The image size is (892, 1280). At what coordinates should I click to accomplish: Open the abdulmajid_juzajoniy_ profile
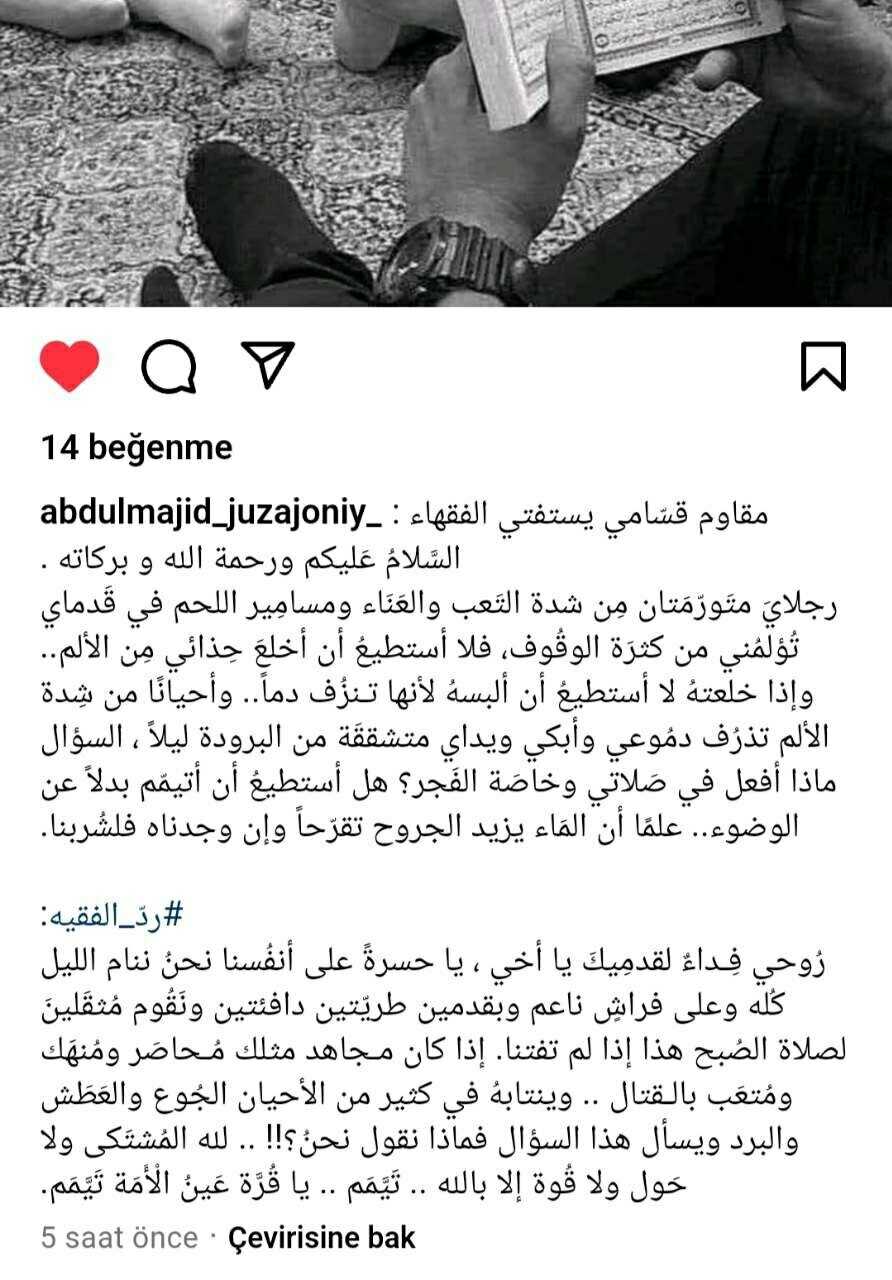211,512
